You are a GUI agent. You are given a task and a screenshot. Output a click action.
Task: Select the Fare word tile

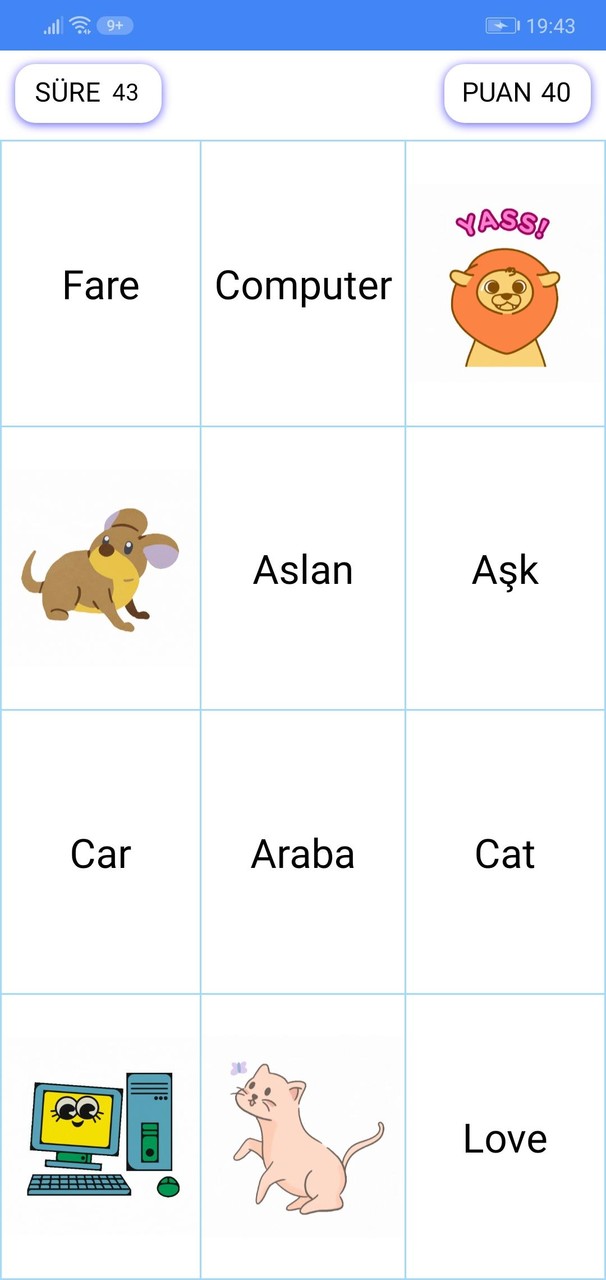(x=101, y=285)
